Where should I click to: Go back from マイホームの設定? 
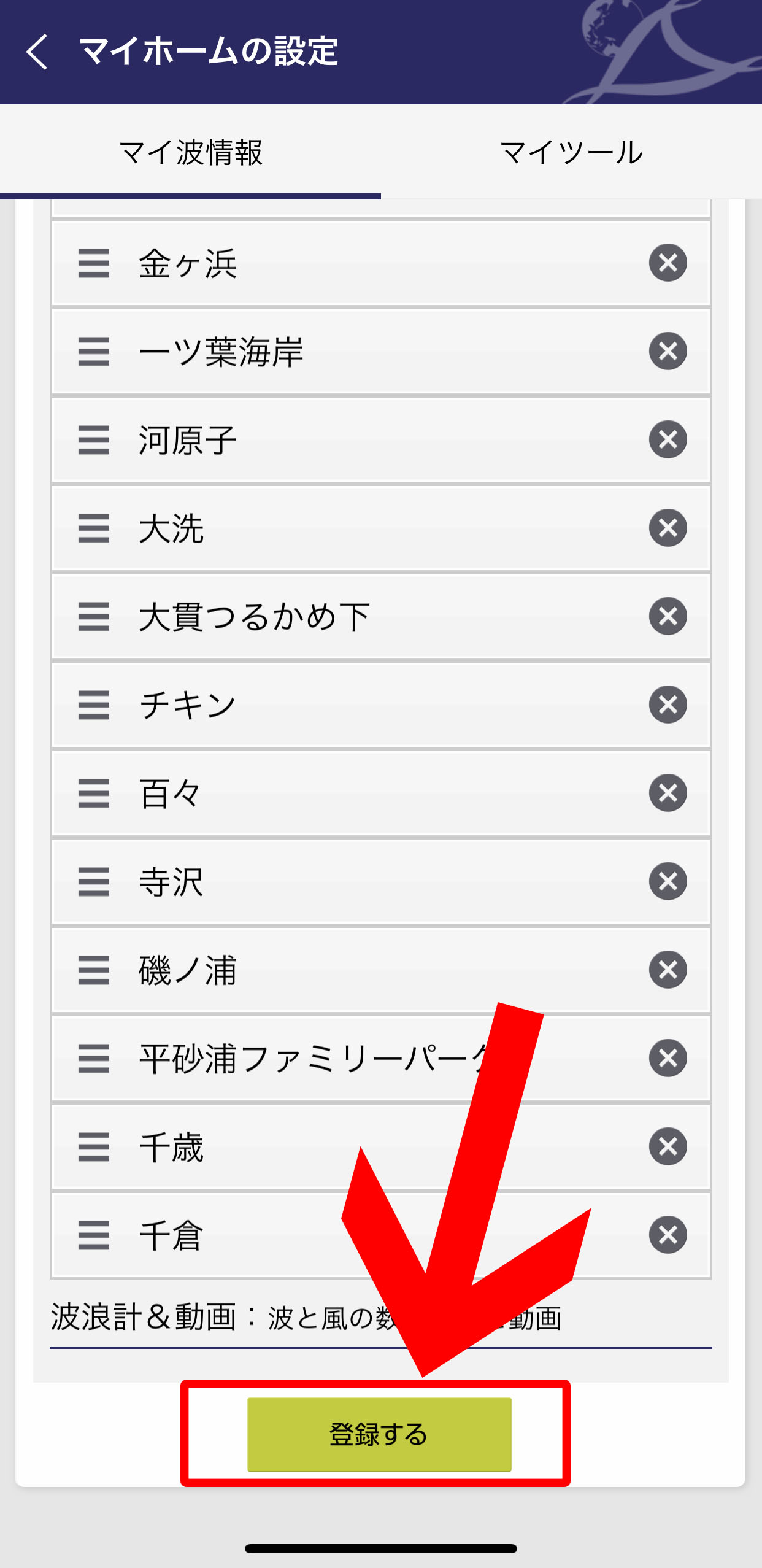37,52
